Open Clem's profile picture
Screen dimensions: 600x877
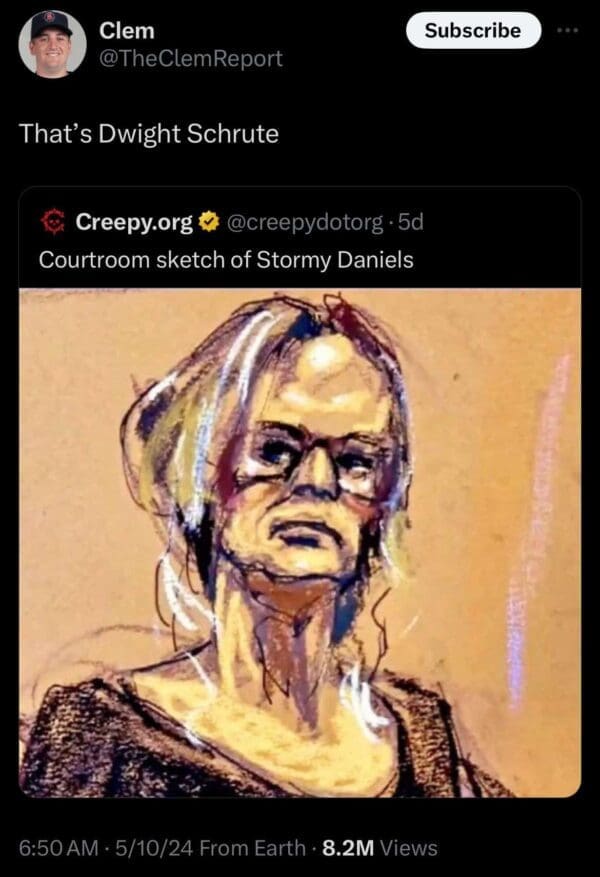52,44
